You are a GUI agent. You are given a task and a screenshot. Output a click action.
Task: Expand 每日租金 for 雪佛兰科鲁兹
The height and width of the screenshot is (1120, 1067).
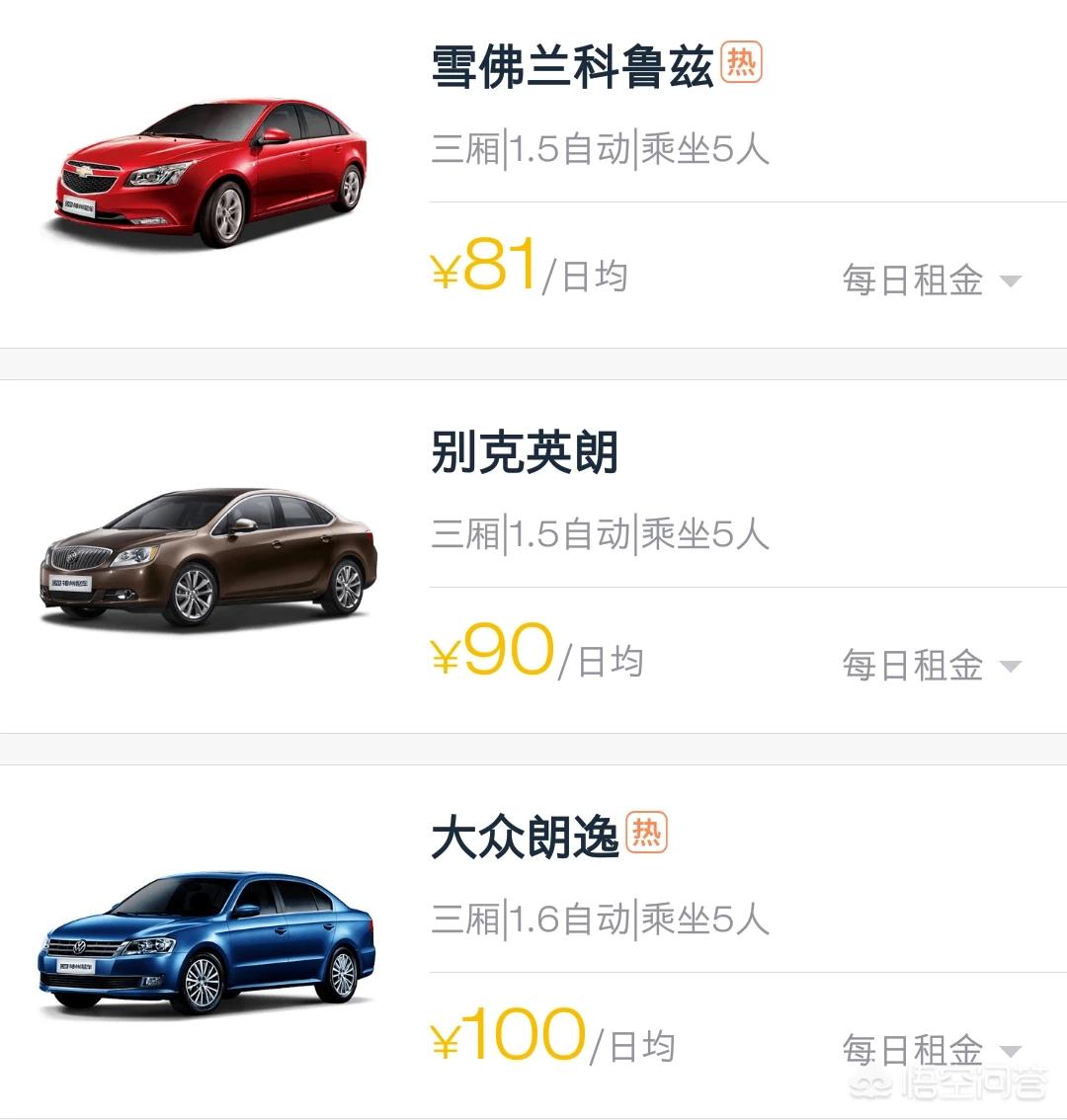click(x=930, y=280)
